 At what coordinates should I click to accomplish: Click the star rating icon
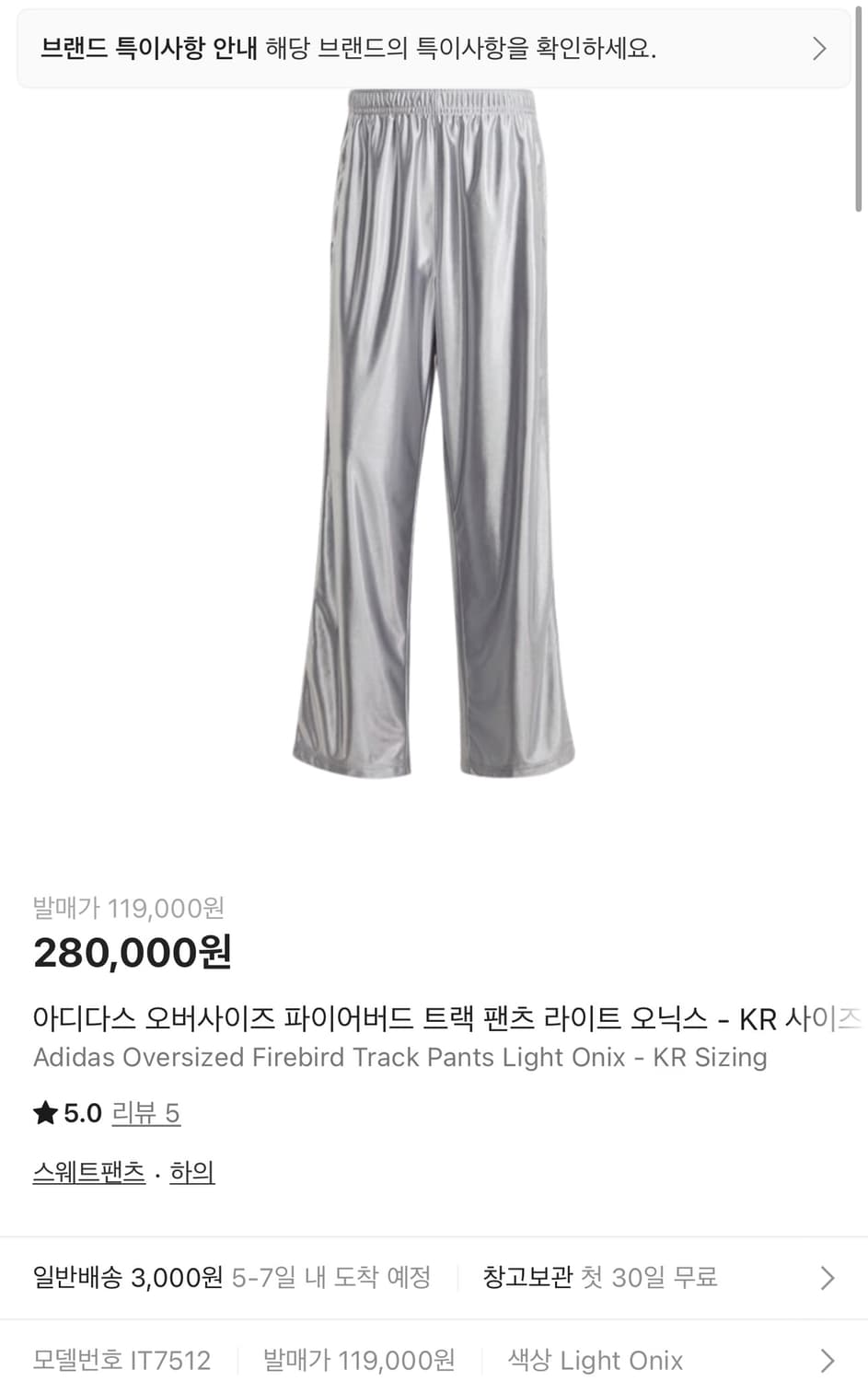44,1112
